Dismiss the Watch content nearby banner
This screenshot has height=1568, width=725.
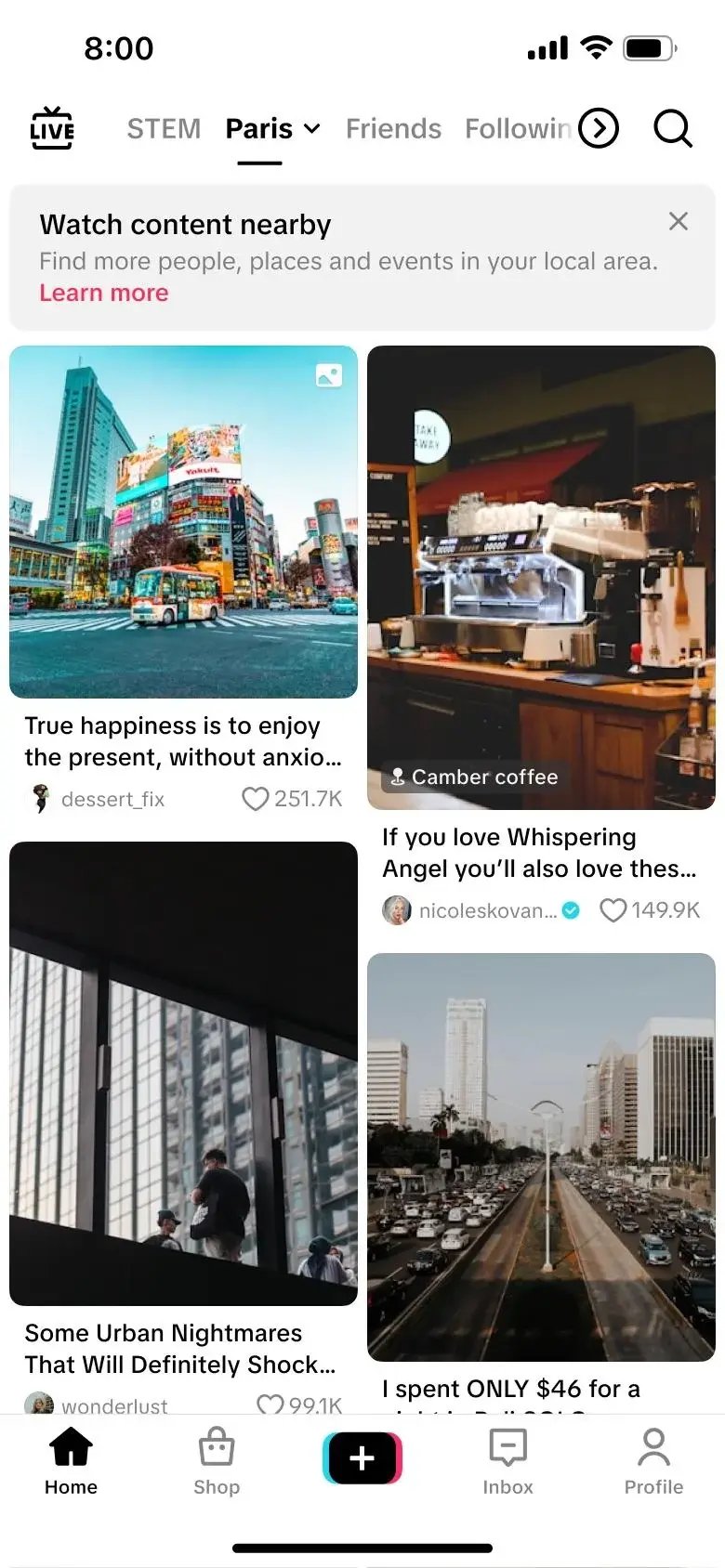pyautogui.click(x=679, y=221)
